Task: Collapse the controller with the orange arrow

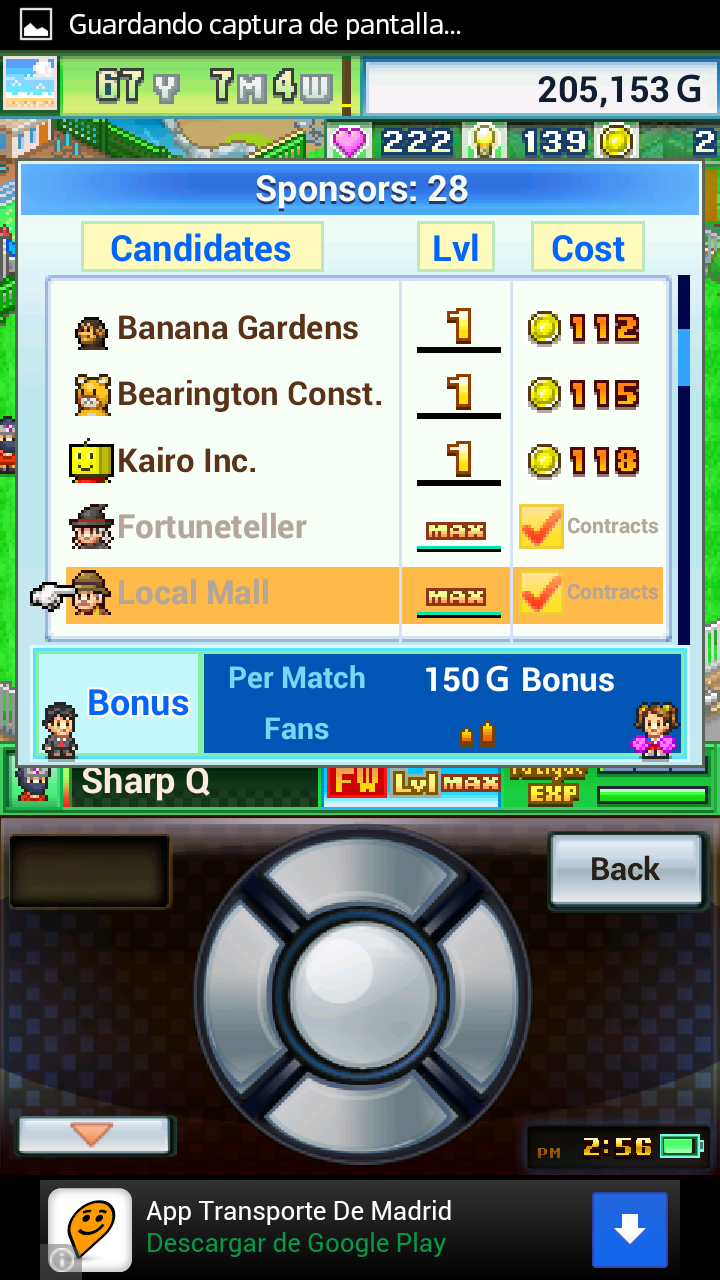Action: coord(94,1135)
